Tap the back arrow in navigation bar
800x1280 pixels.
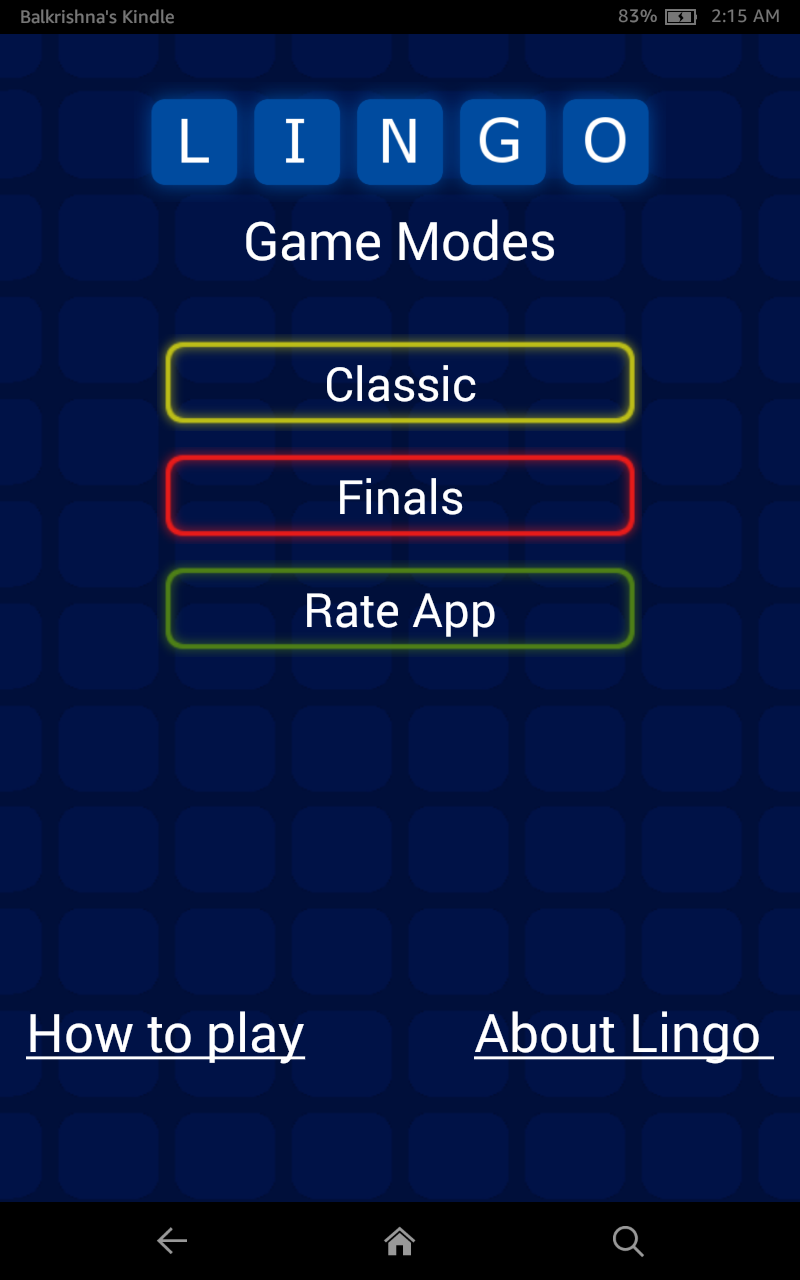171,1240
